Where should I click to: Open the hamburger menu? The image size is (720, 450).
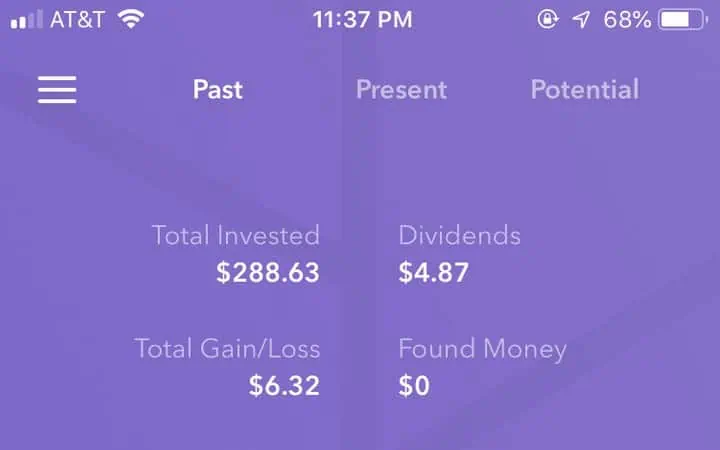tap(57, 90)
